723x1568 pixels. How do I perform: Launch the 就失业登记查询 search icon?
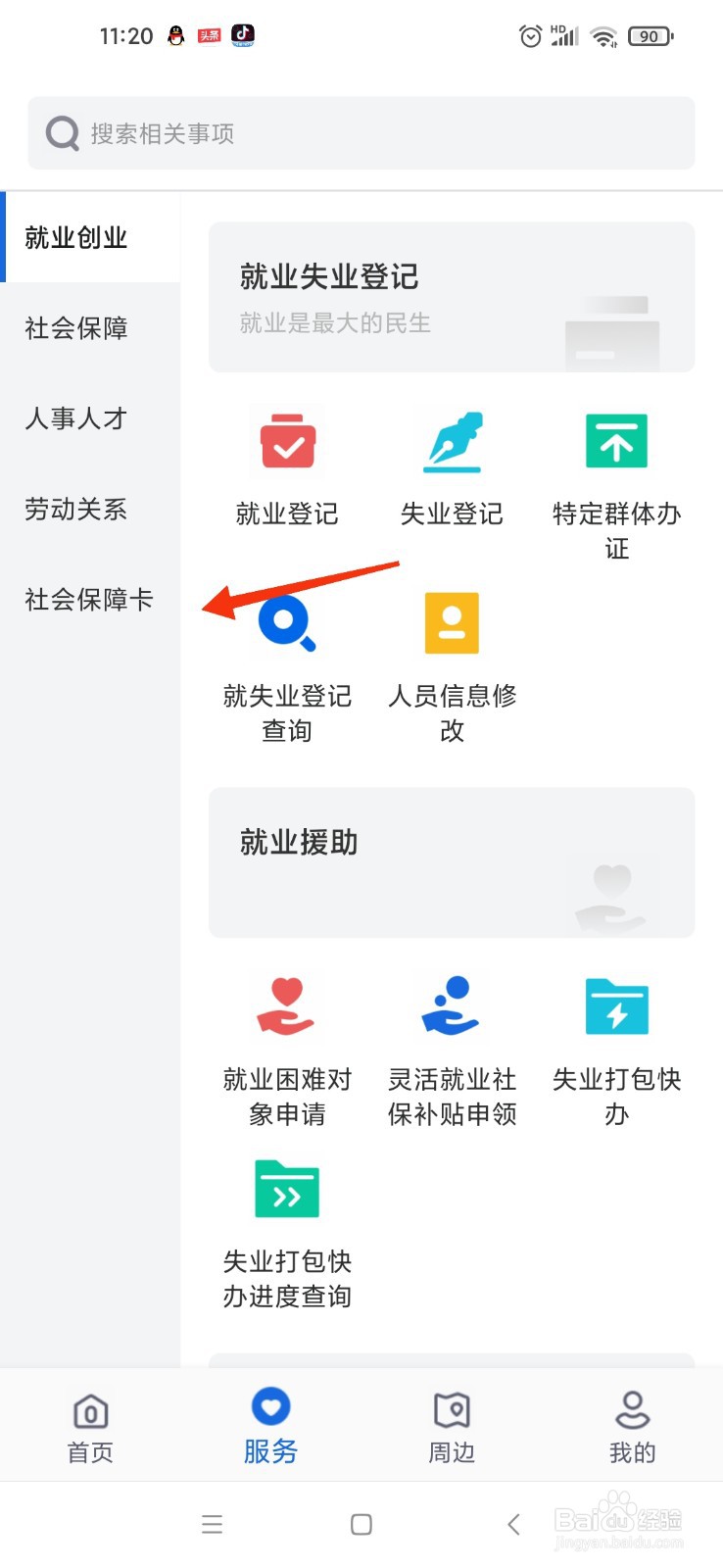[x=285, y=622]
